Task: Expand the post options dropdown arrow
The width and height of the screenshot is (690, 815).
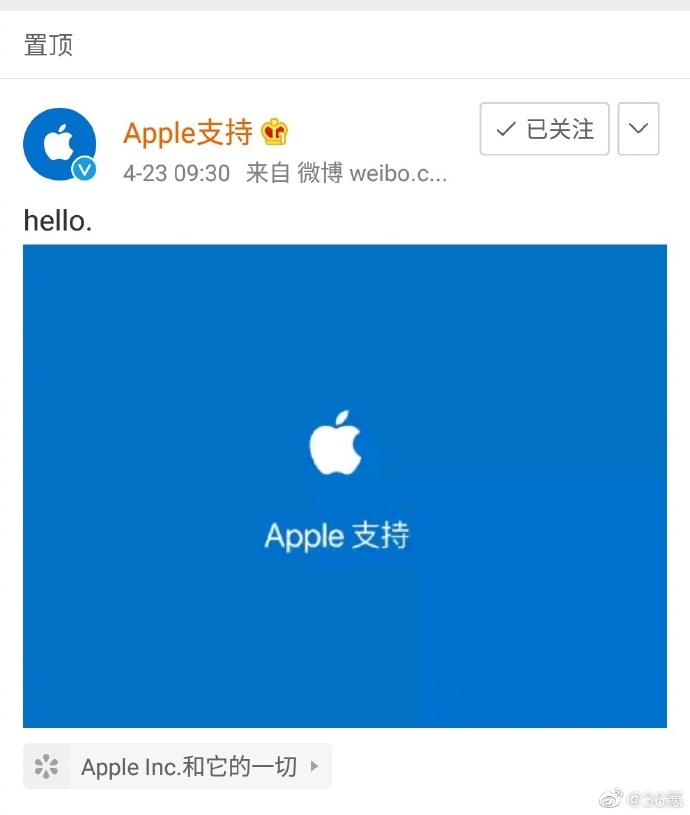Action: coord(638,129)
